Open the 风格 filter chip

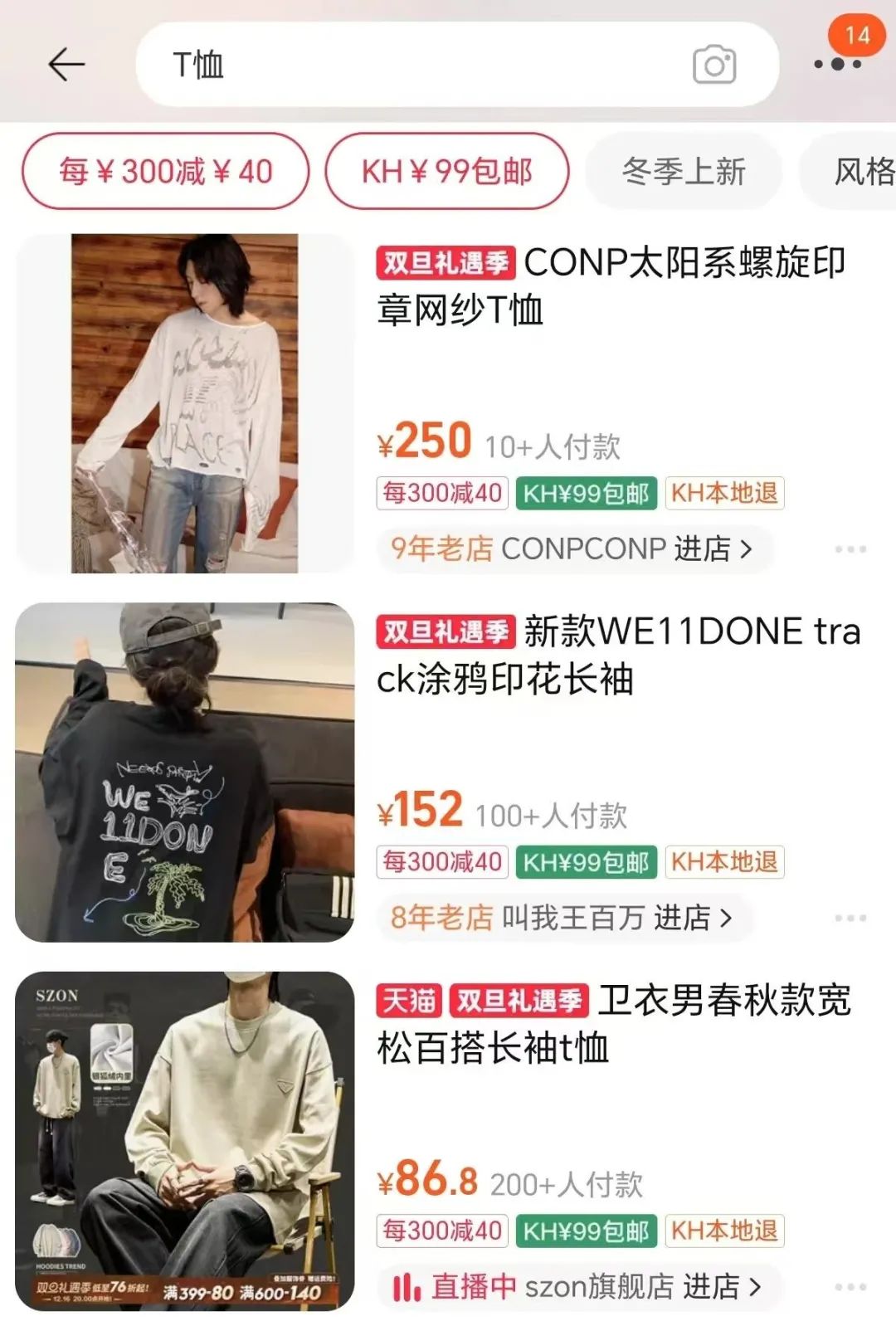(x=848, y=171)
